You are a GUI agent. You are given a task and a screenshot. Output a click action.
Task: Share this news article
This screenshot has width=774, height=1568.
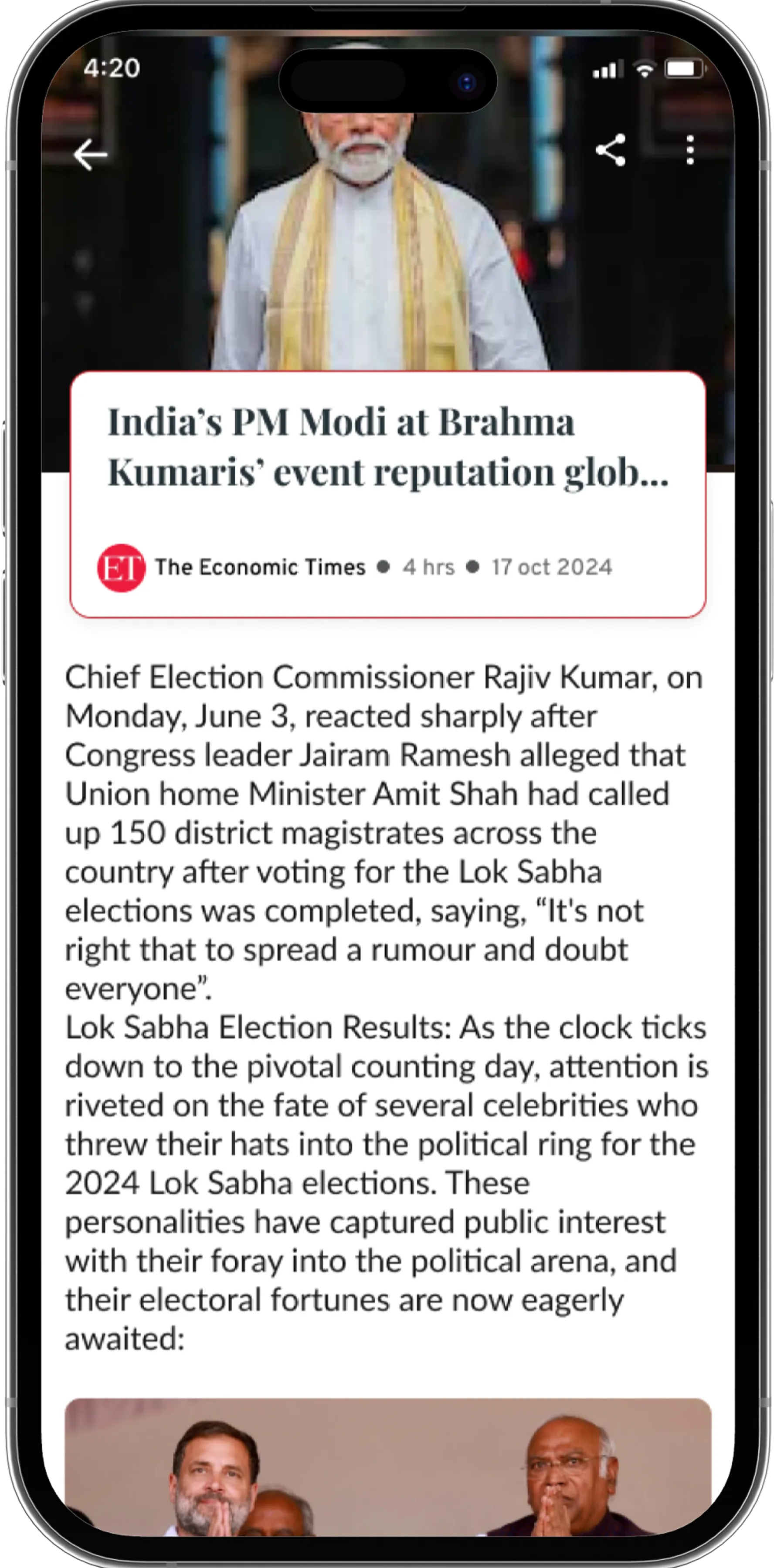point(611,150)
